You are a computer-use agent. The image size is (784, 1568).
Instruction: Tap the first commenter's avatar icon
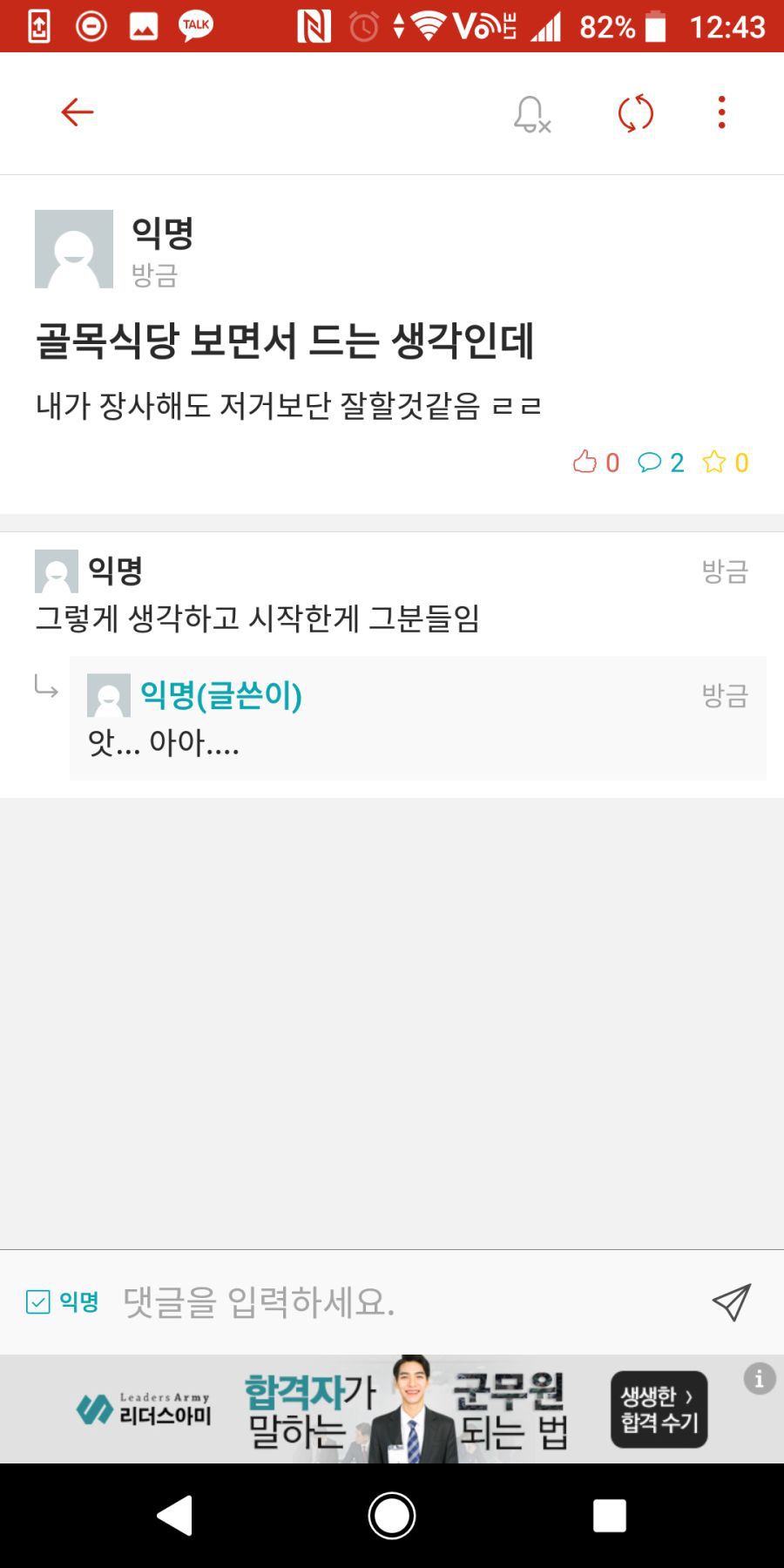tap(54, 572)
